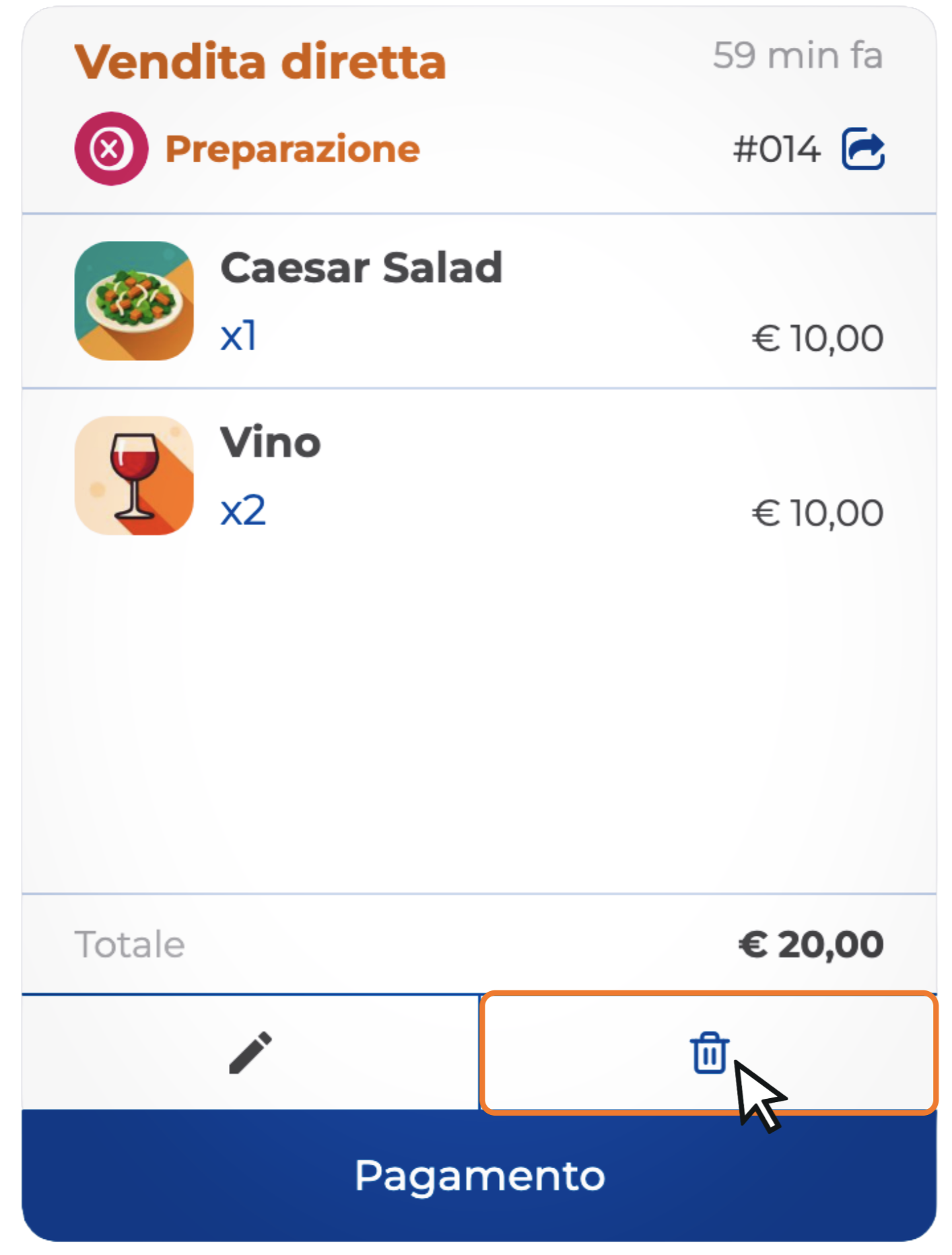The image size is (952, 1255).
Task: Delete the order with the trash icon
Action: [x=708, y=1052]
